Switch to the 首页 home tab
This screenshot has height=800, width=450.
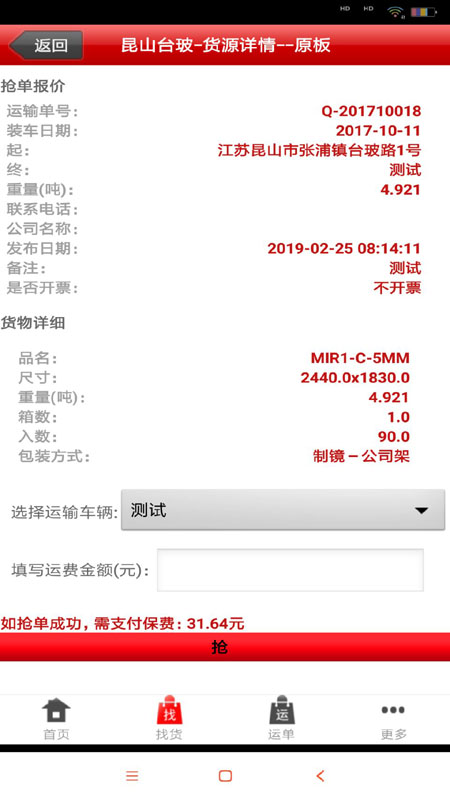(56, 720)
